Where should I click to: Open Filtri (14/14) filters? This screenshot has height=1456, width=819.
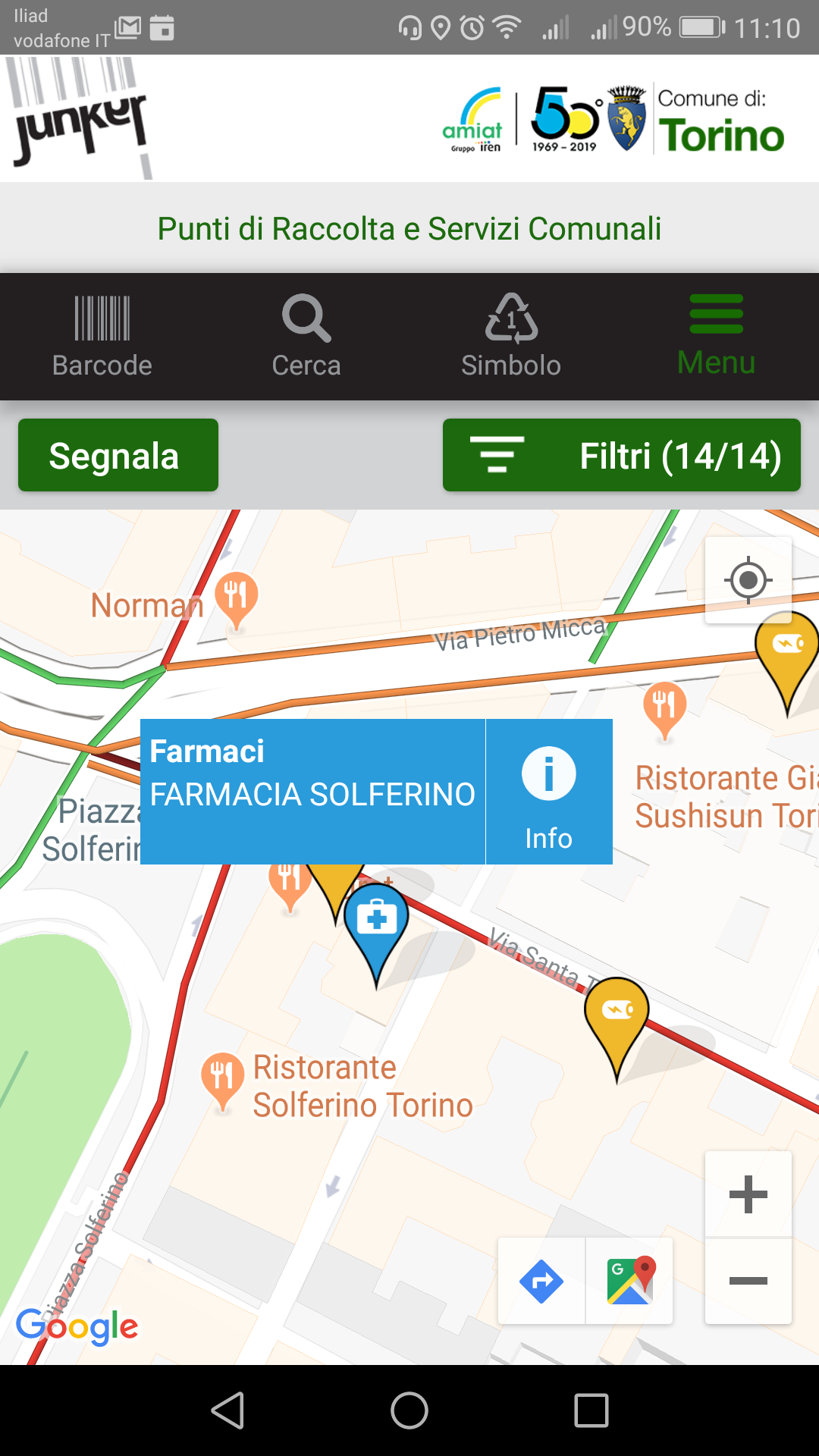622,455
